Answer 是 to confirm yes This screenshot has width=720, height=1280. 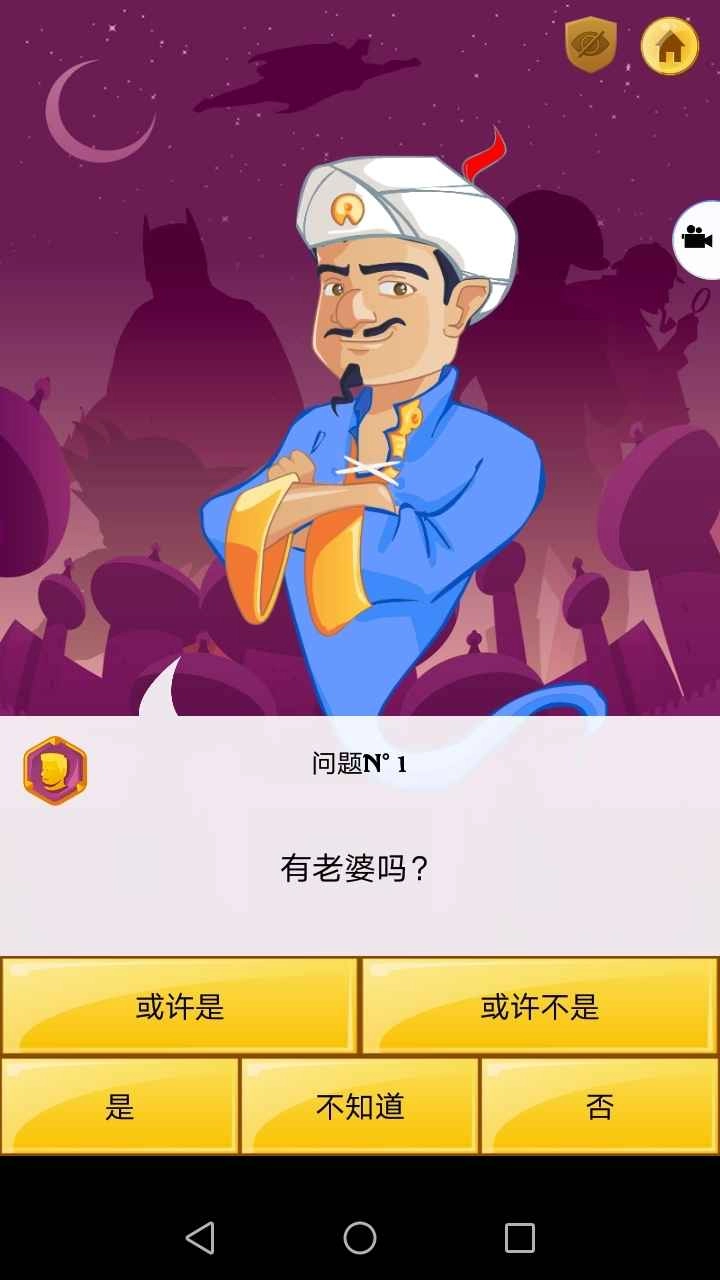[120, 1108]
